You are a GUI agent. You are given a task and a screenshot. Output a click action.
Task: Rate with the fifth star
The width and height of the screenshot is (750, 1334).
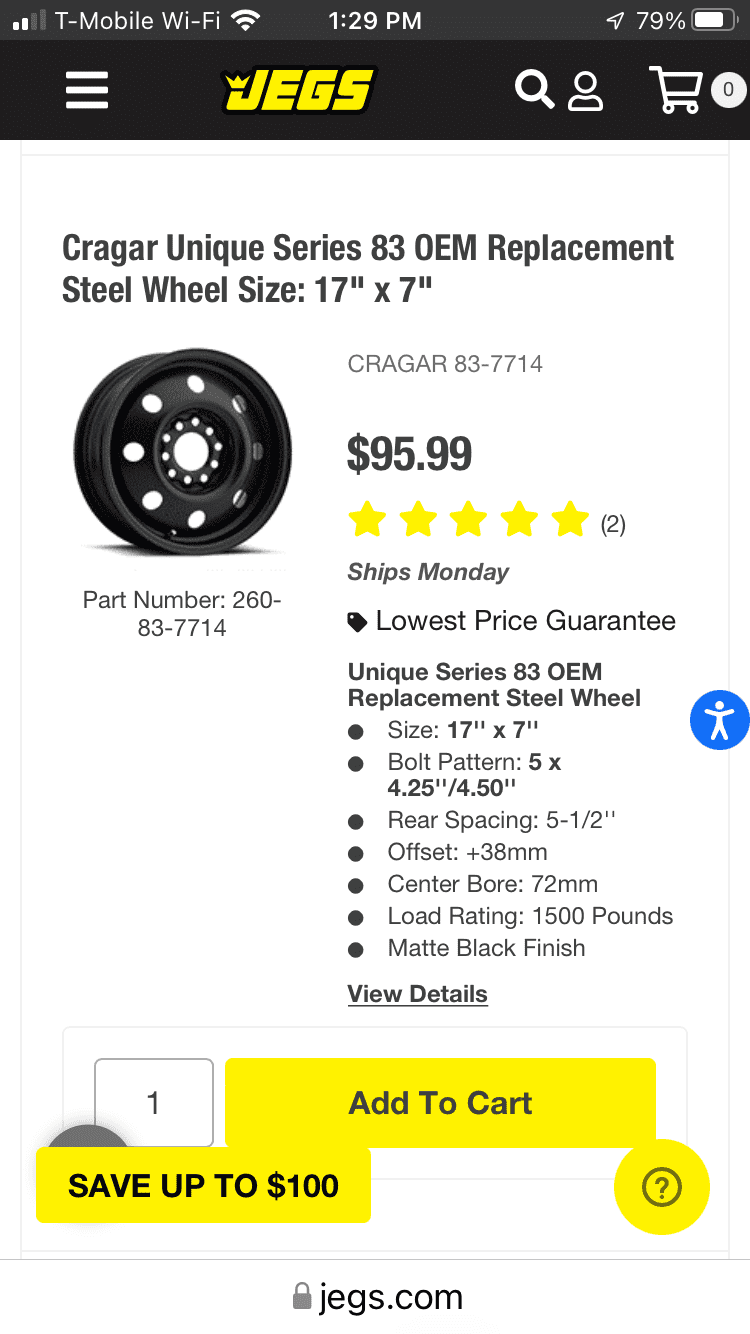click(x=570, y=519)
